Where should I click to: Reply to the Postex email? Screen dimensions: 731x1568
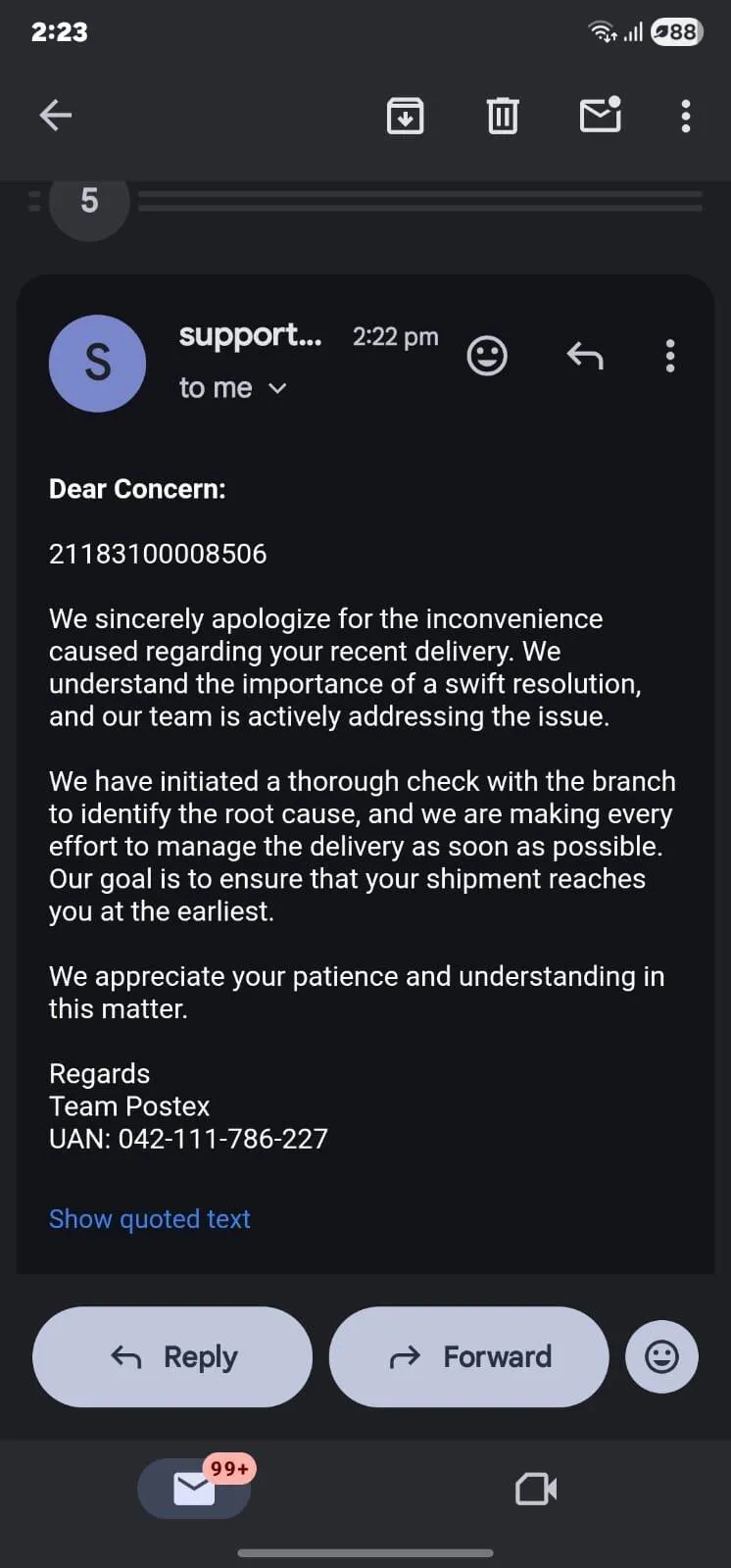pyautogui.click(x=172, y=1357)
